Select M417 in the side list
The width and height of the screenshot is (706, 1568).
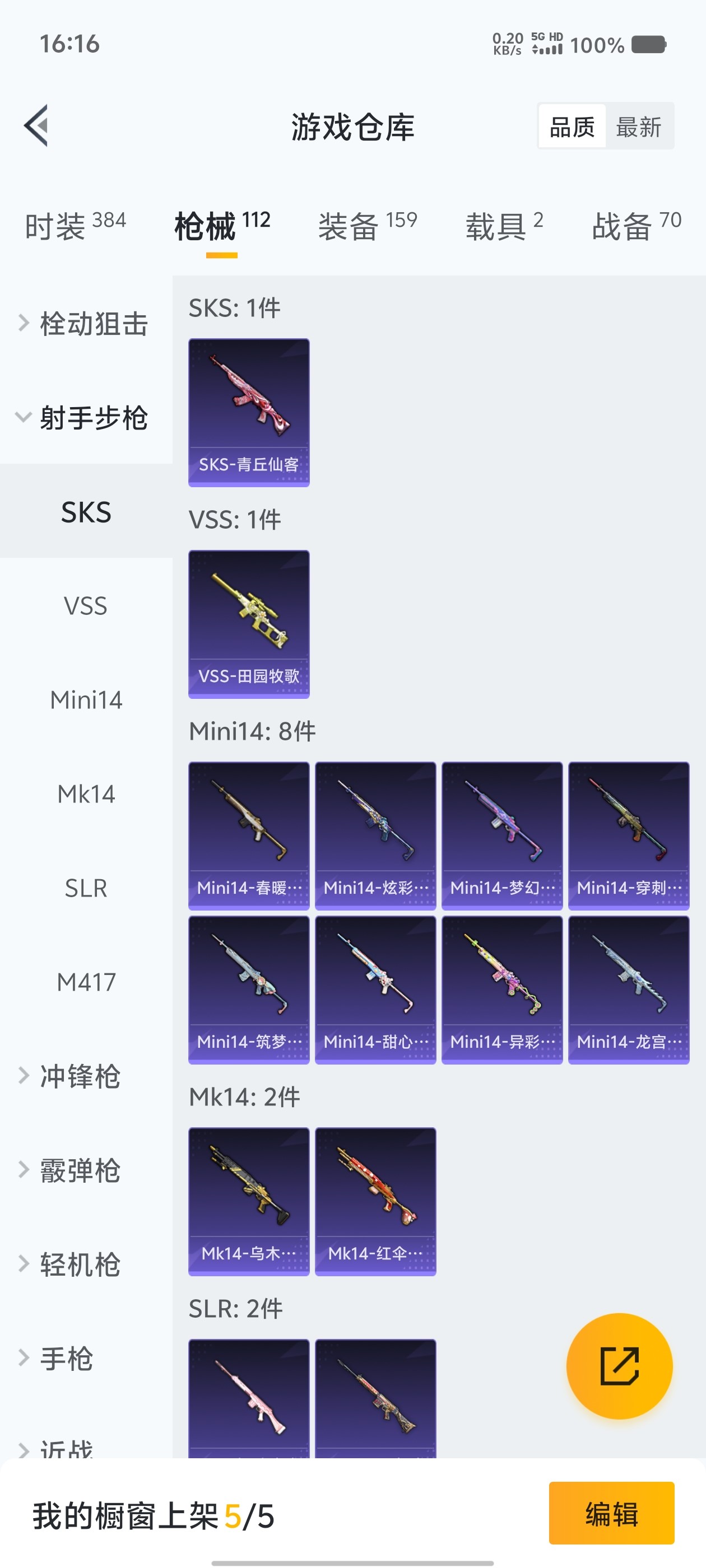(x=86, y=982)
